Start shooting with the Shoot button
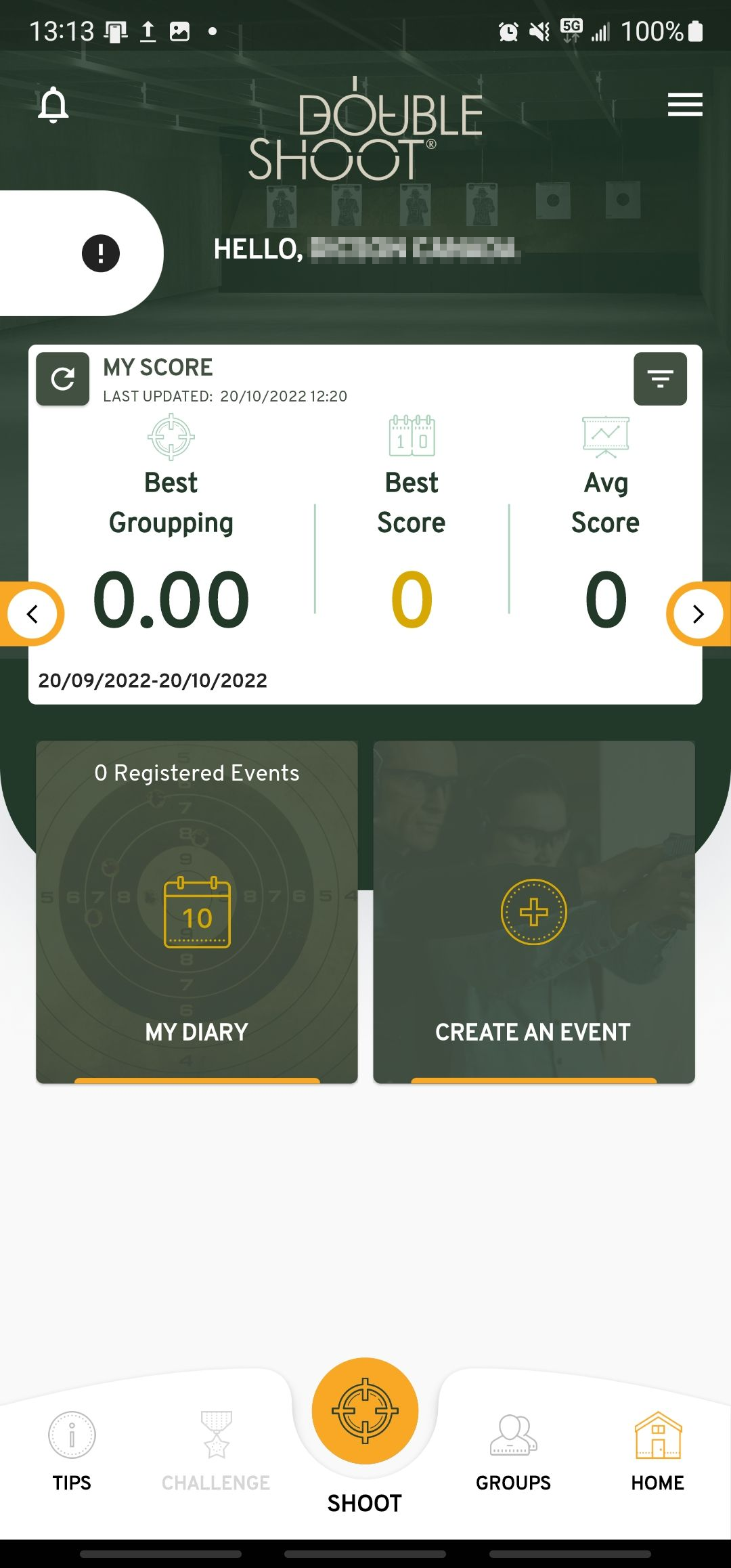The image size is (731, 1568). (x=365, y=1412)
